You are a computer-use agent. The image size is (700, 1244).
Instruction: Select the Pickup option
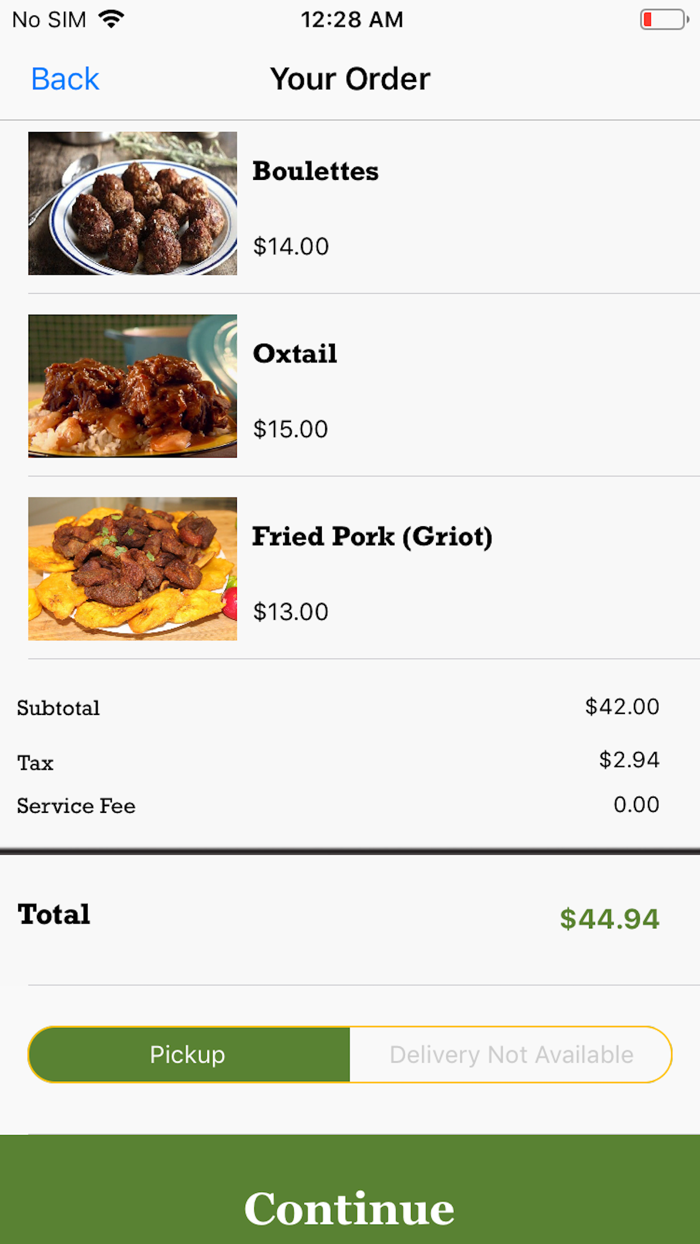(x=188, y=1054)
